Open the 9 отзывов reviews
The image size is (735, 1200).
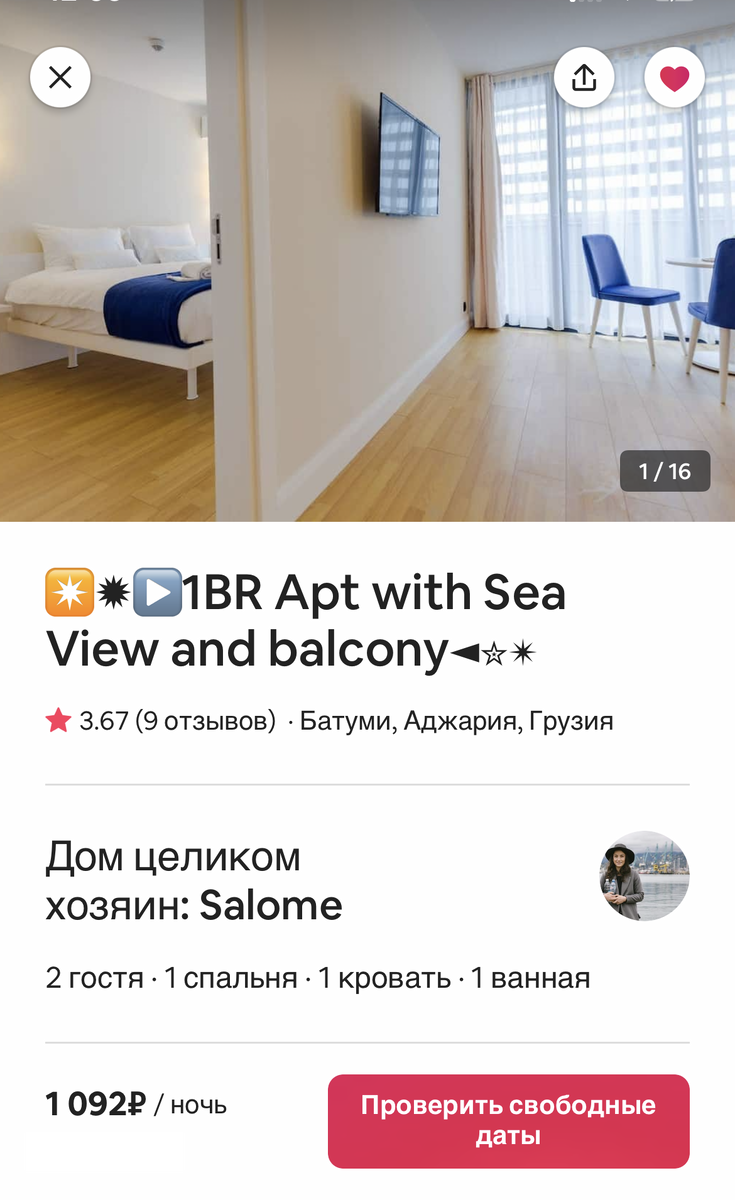[x=205, y=721]
